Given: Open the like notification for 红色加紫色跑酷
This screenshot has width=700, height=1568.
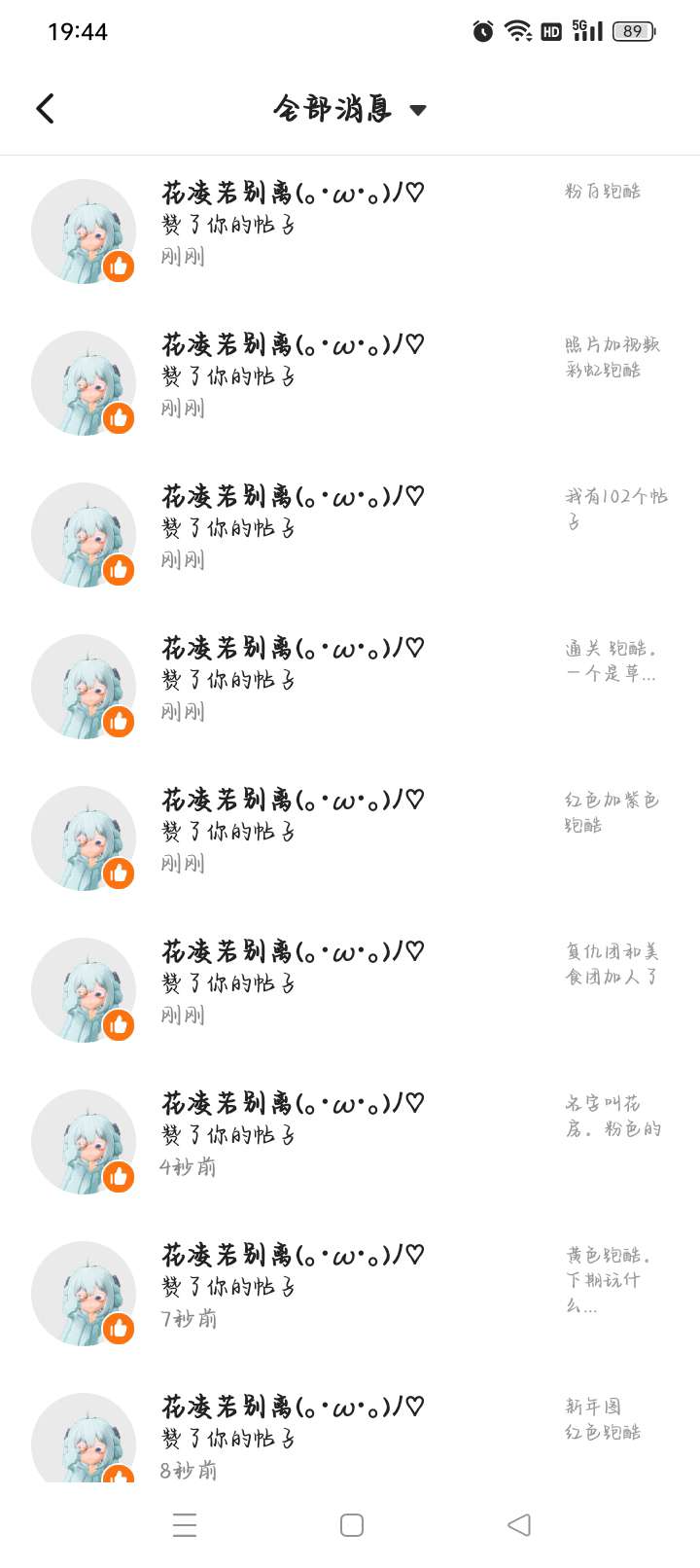Looking at the screenshot, I should (350, 833).
